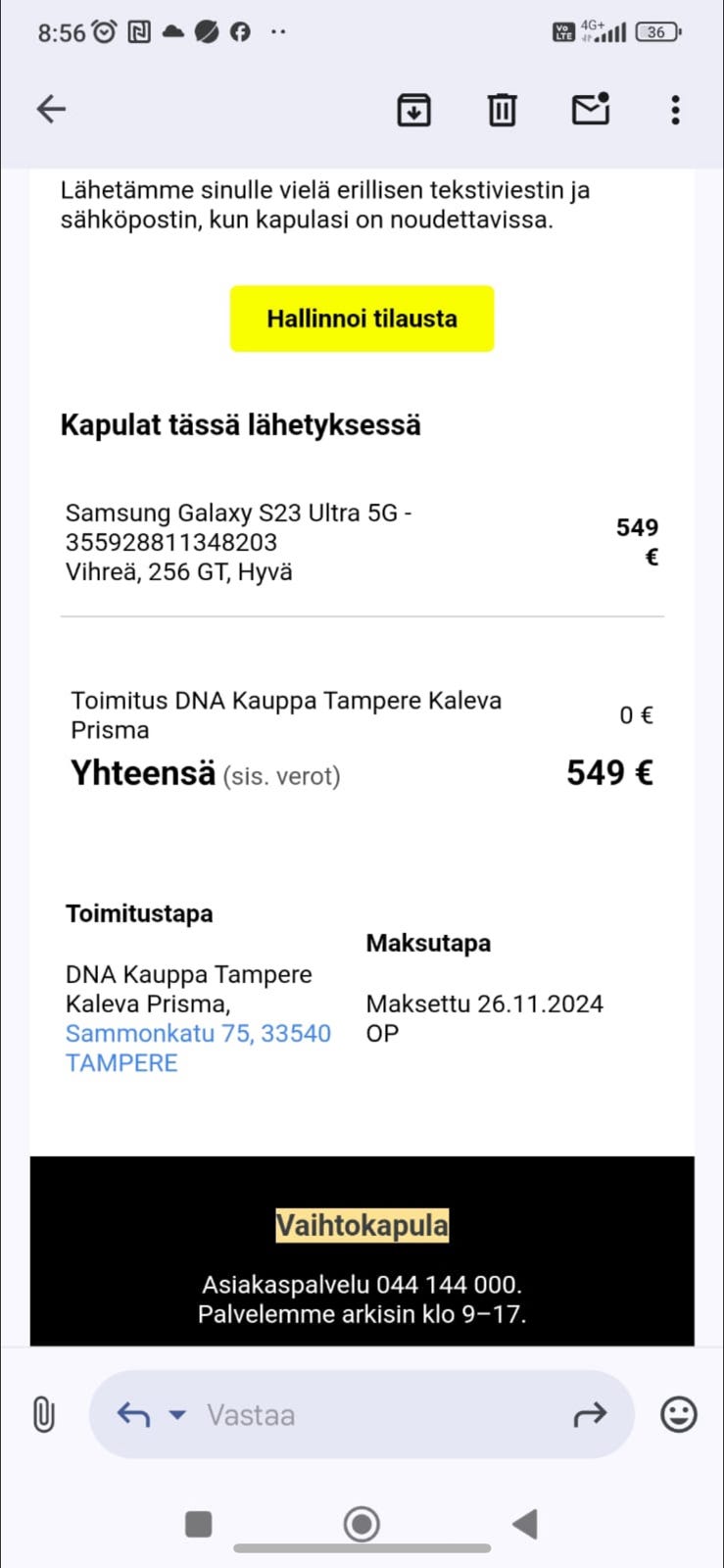
Task: Open the Hallinnoi tilausta button
Action: 362,318
